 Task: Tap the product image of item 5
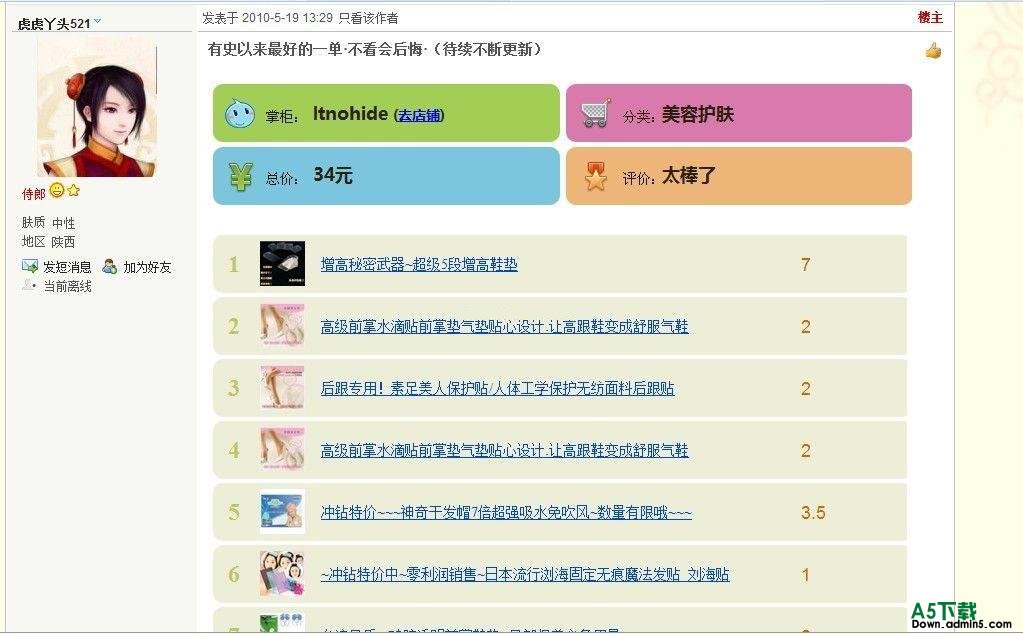(x=282, y=512)
